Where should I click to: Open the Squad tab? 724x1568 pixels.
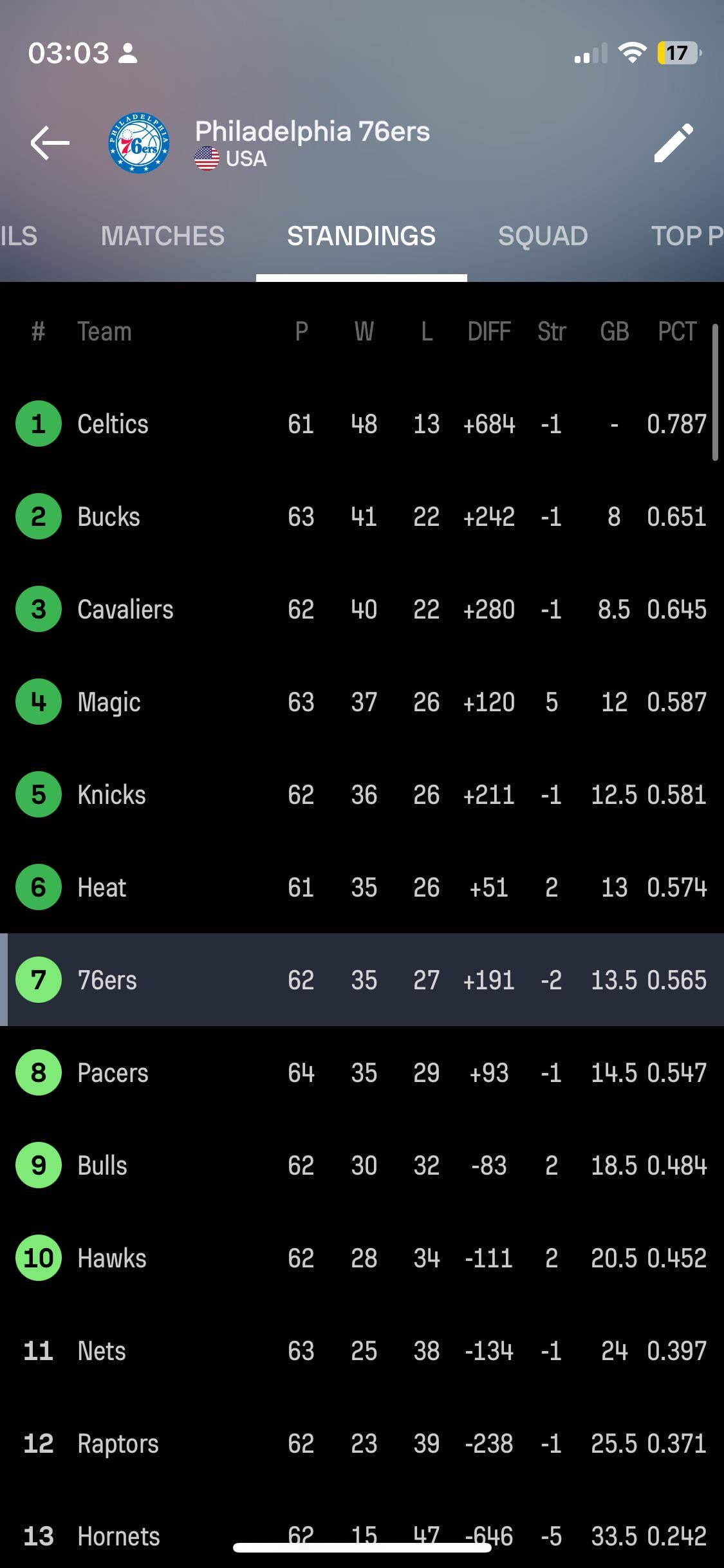pyautogui.click(x=543, y=236)
